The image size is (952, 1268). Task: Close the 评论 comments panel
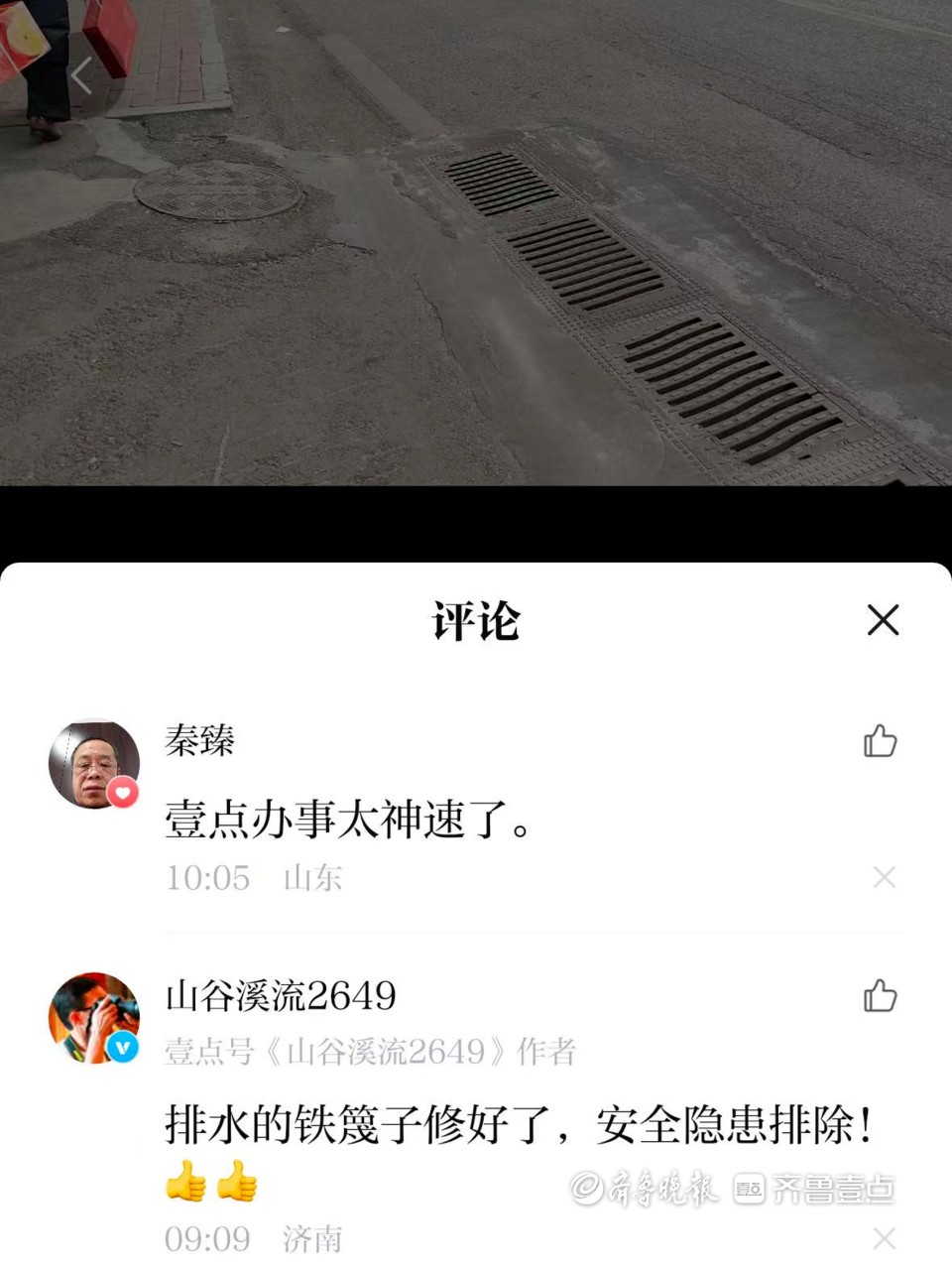tap(883, 620)
